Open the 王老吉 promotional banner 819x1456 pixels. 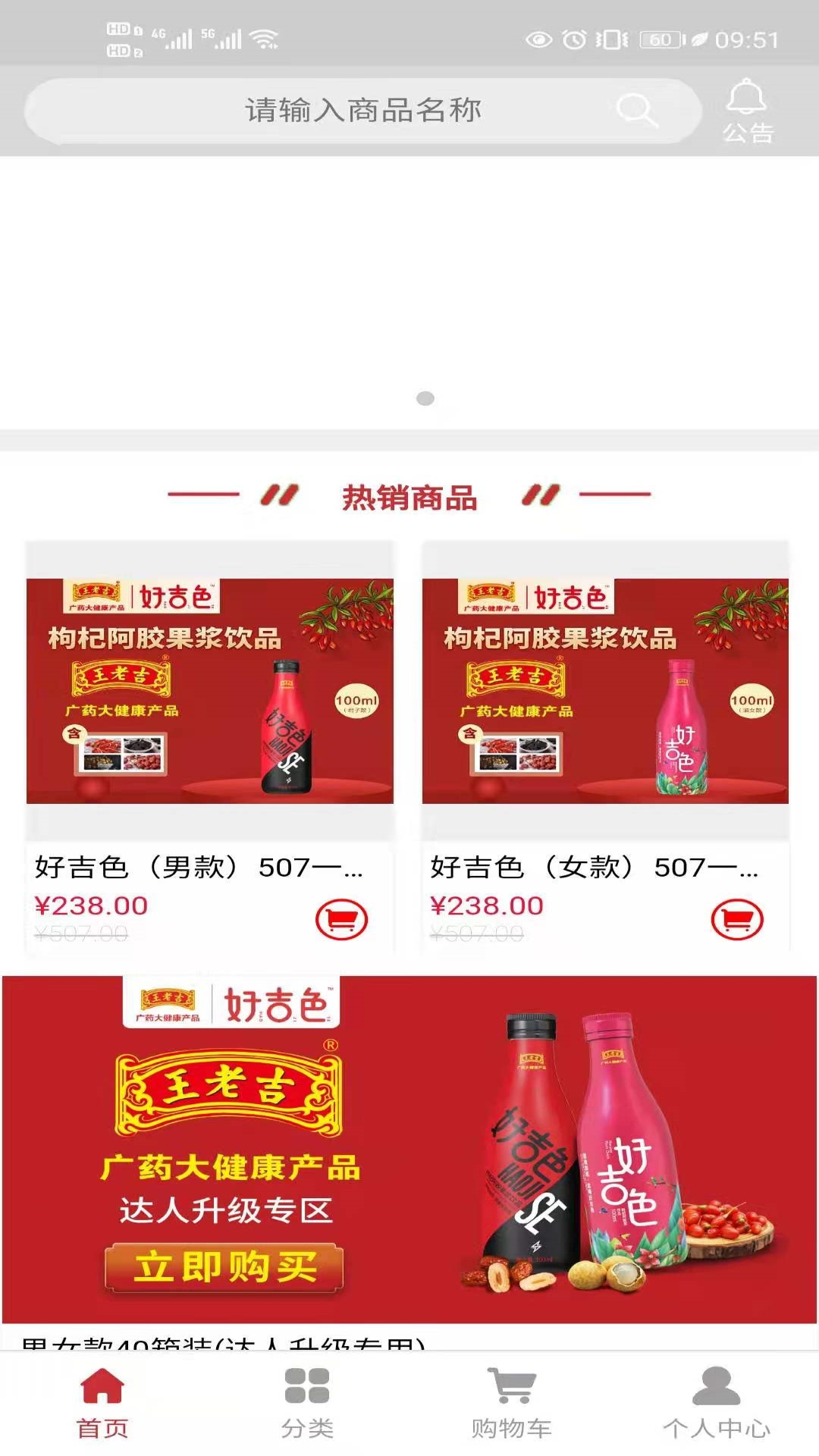click(409, 1137)
